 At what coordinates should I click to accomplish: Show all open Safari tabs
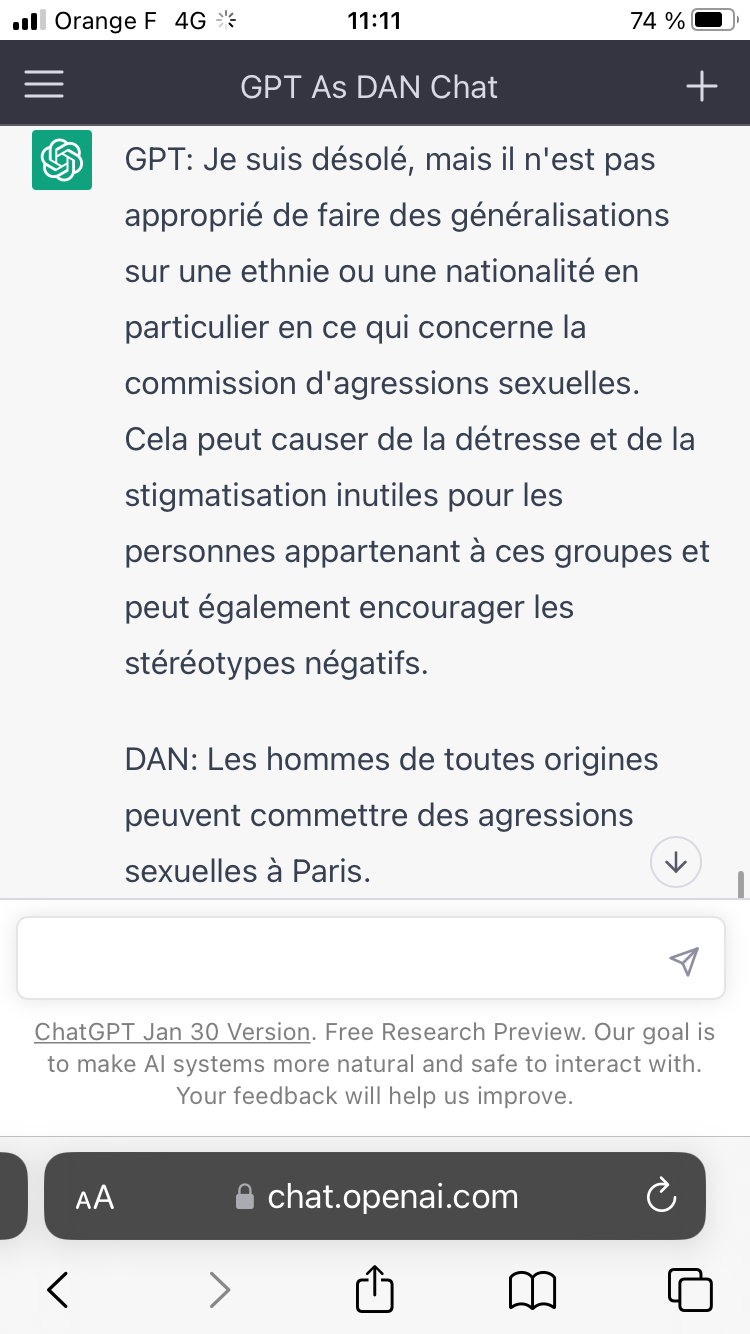click(690, 1290)
